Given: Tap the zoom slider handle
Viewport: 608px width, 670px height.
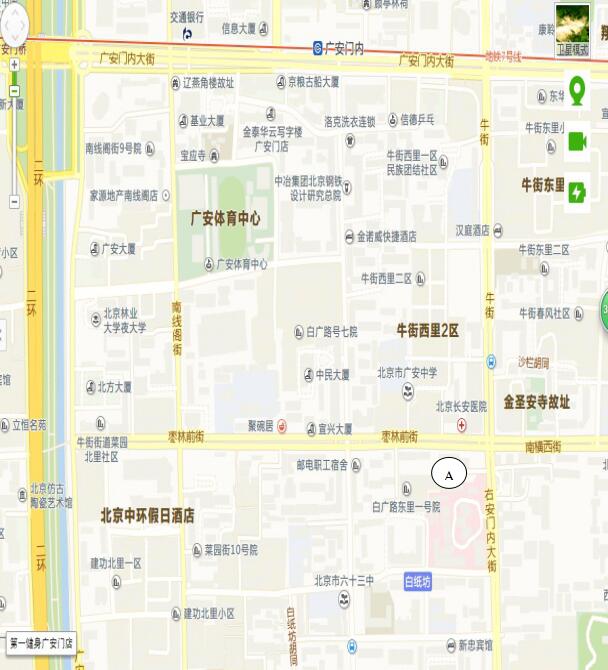Looking at the screenshot, I should 14,91.
